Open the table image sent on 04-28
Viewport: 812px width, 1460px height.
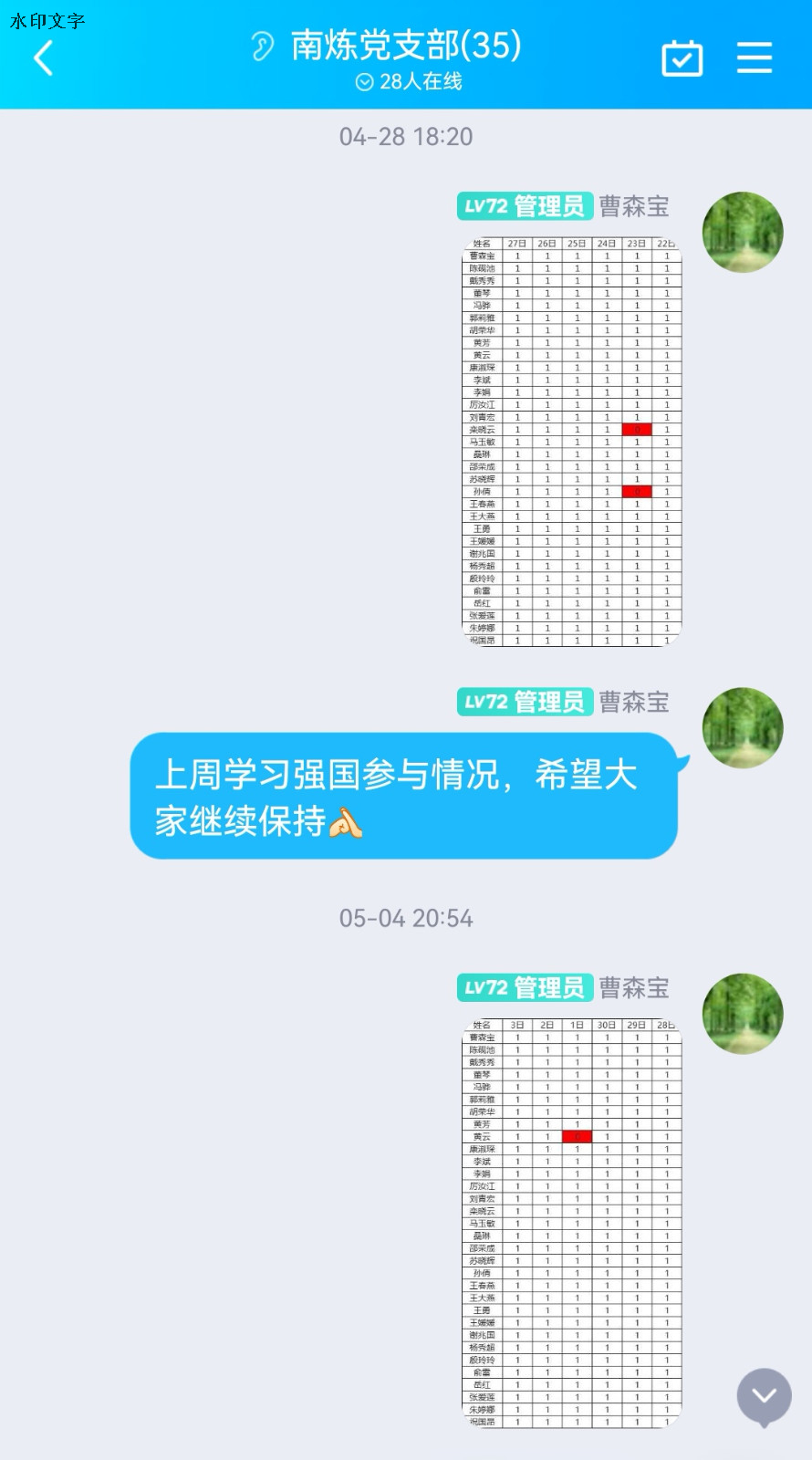tap(572, 442)
